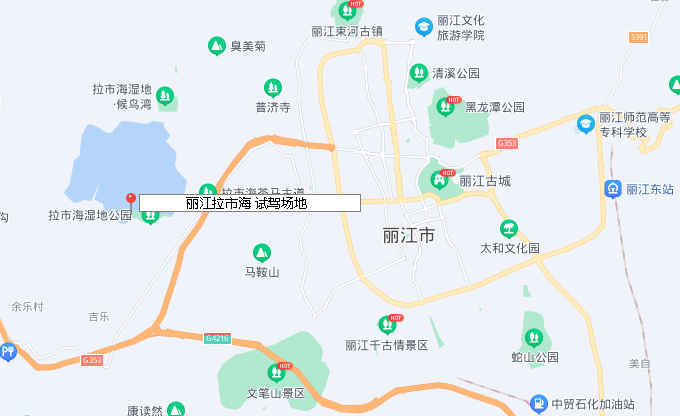Tap the 丽江文化旅游学院 school marker
The image size is (680, 416).
[x=424, y=27]
